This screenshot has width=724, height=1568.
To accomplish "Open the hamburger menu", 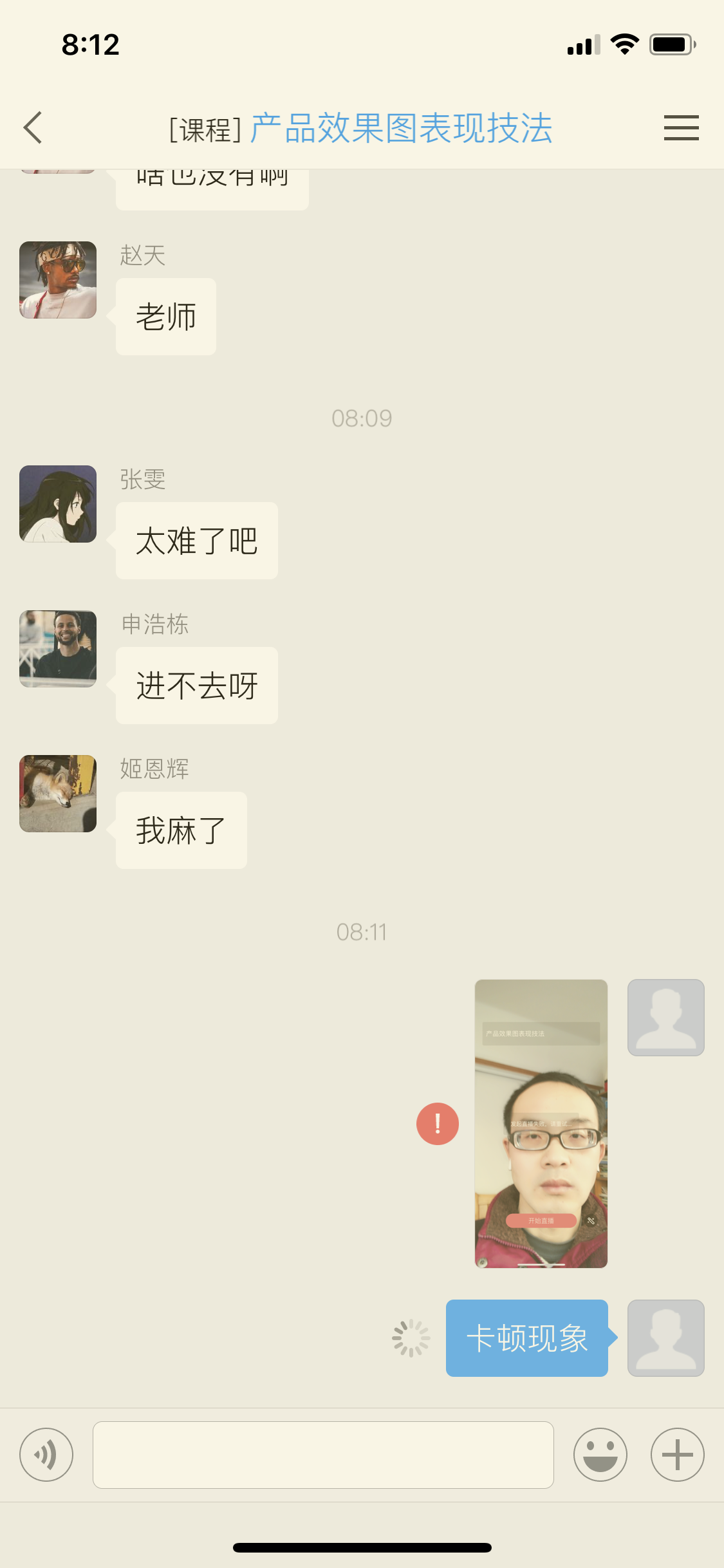I will [x=681, y=127].
